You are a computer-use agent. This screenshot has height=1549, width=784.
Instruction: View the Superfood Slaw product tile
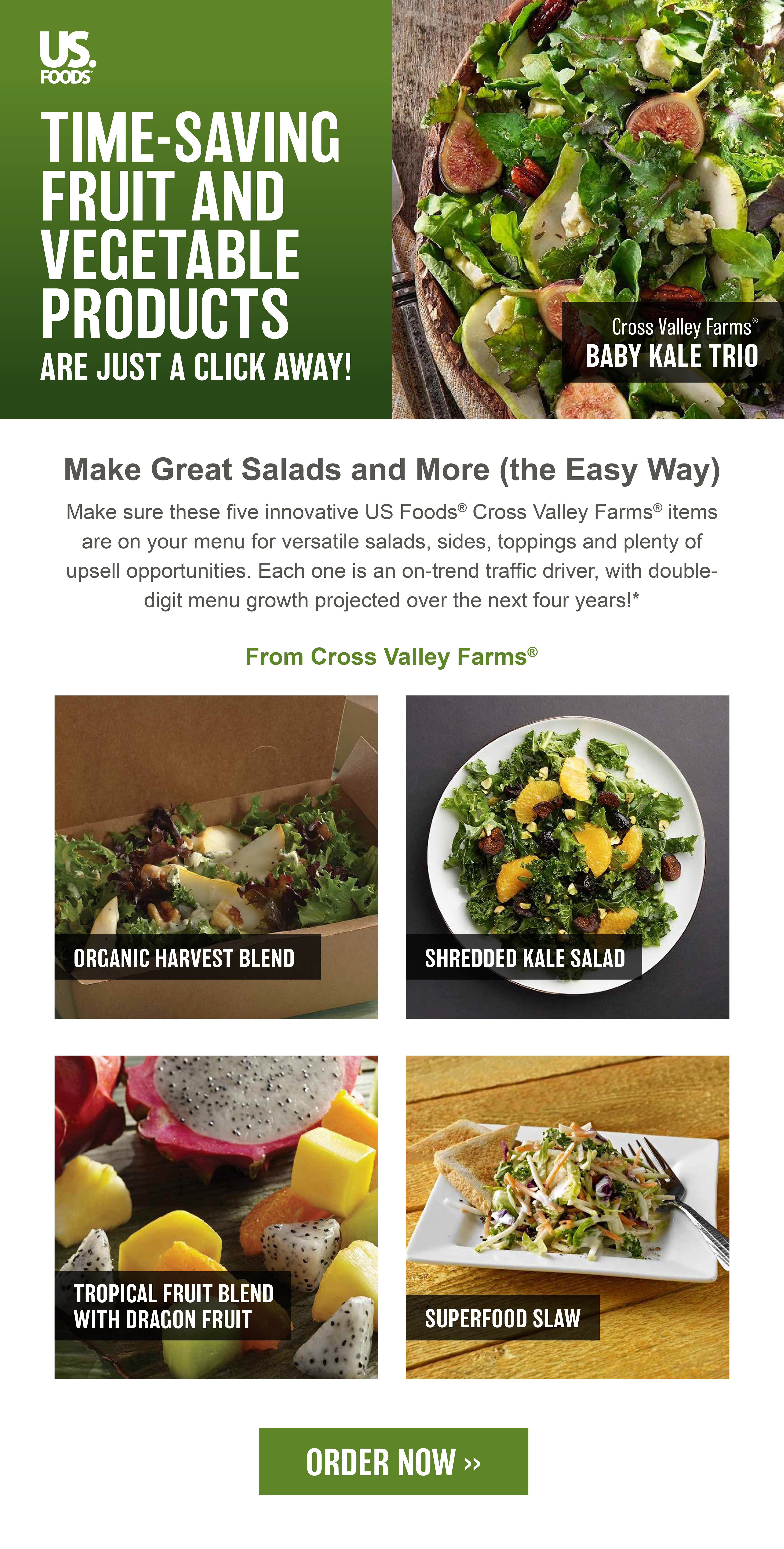[x=567, y=1217]
